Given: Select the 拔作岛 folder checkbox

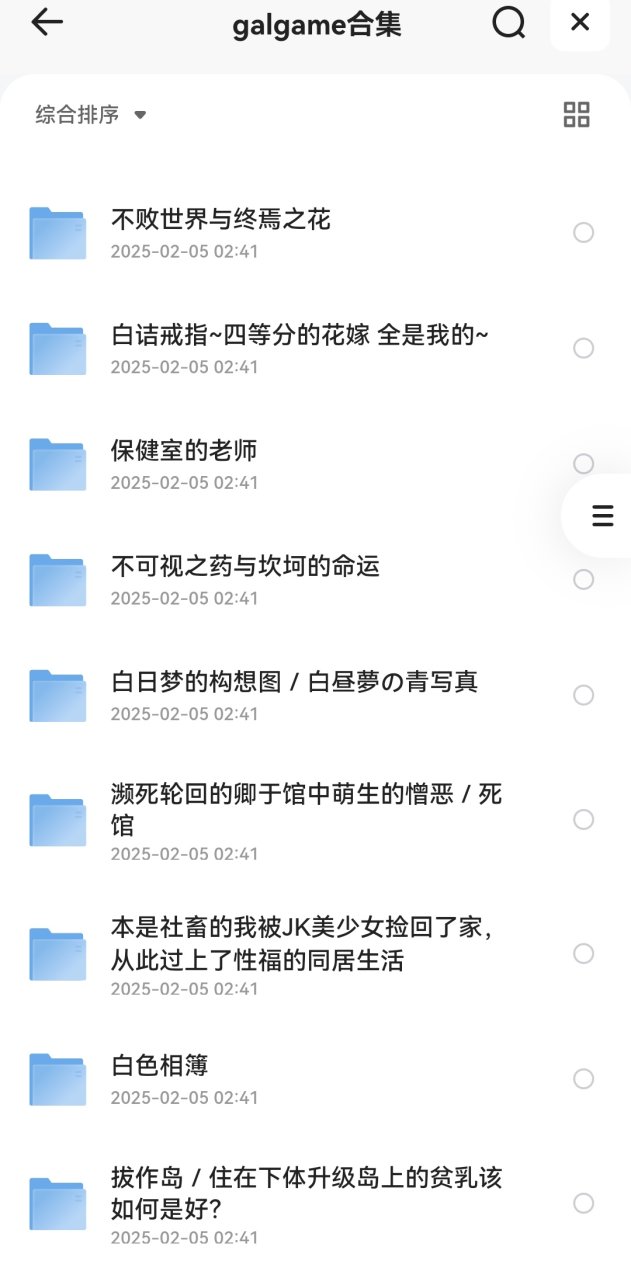Looking at the screenshot, I should click(584, 1203).
